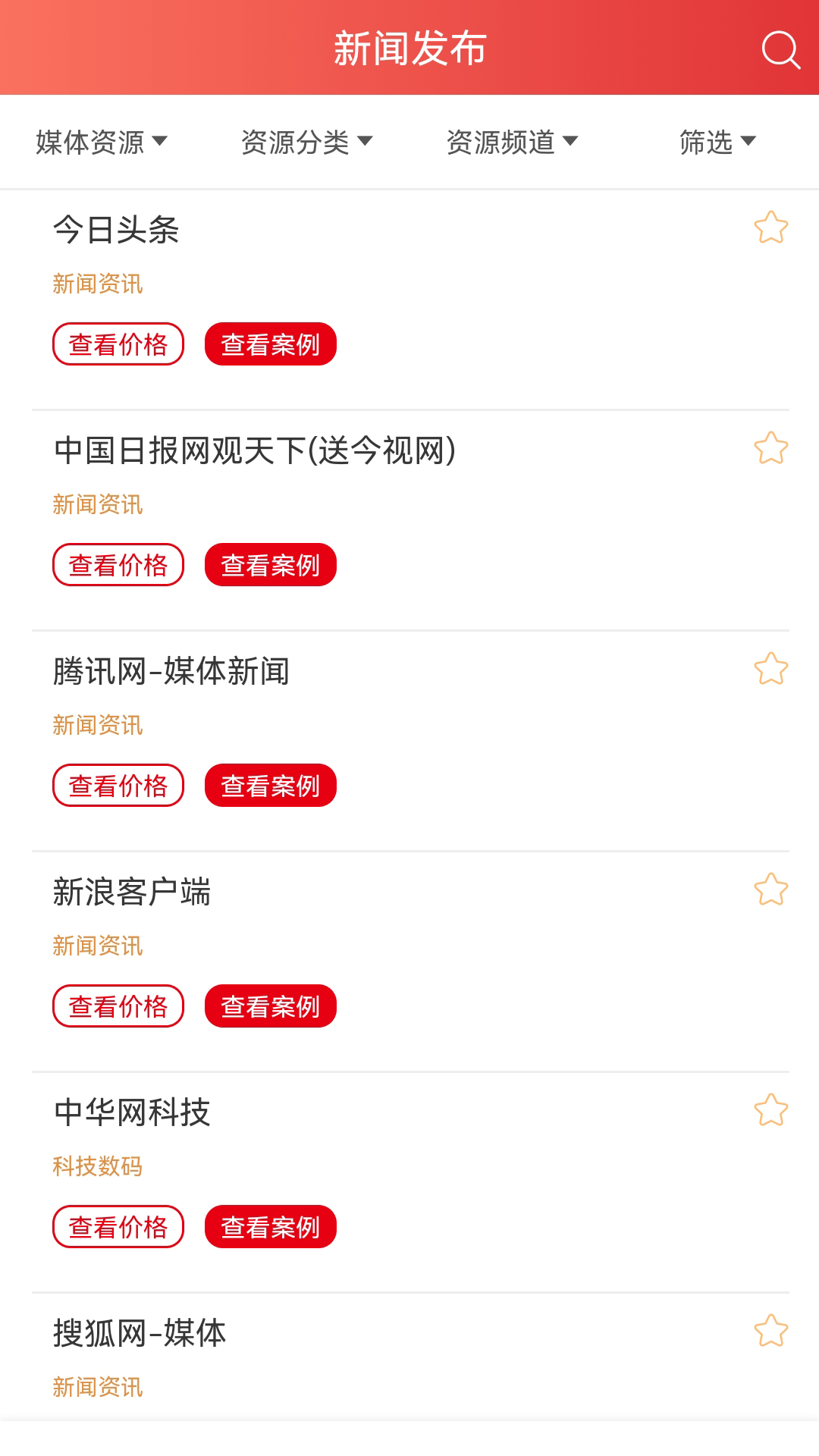This screenshot has height=1456, width=819.
Task: Expand the 媒体资源 dropdown
Action: coord(102,142)
